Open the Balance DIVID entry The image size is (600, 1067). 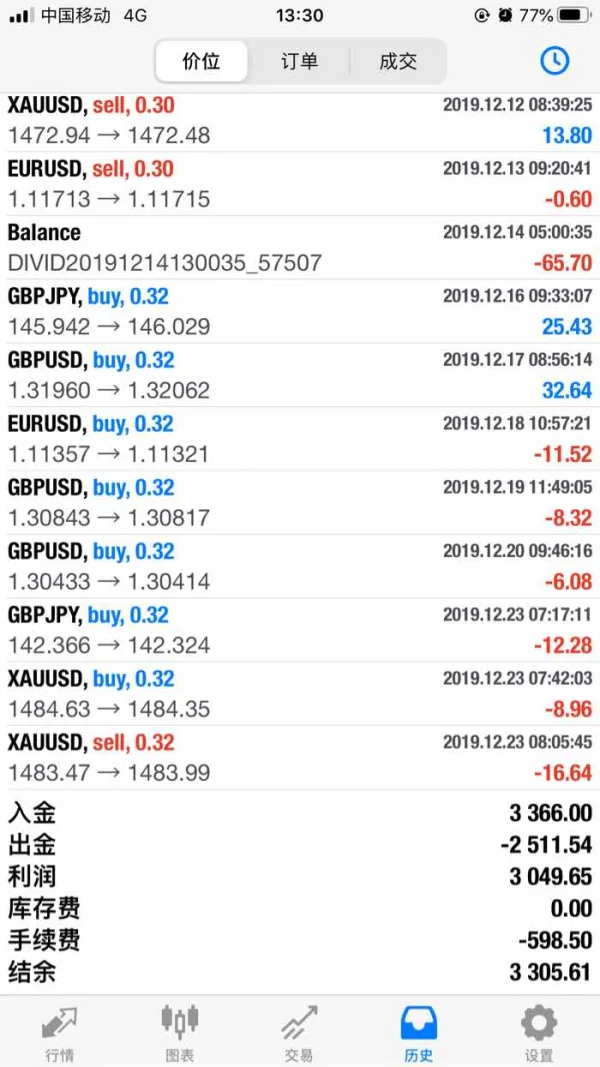(300, 248)
